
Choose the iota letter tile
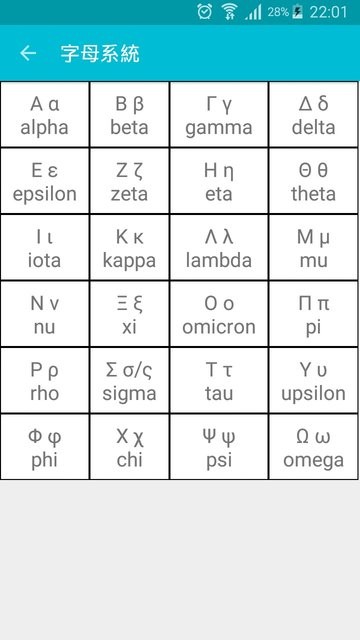click(44, 247)
